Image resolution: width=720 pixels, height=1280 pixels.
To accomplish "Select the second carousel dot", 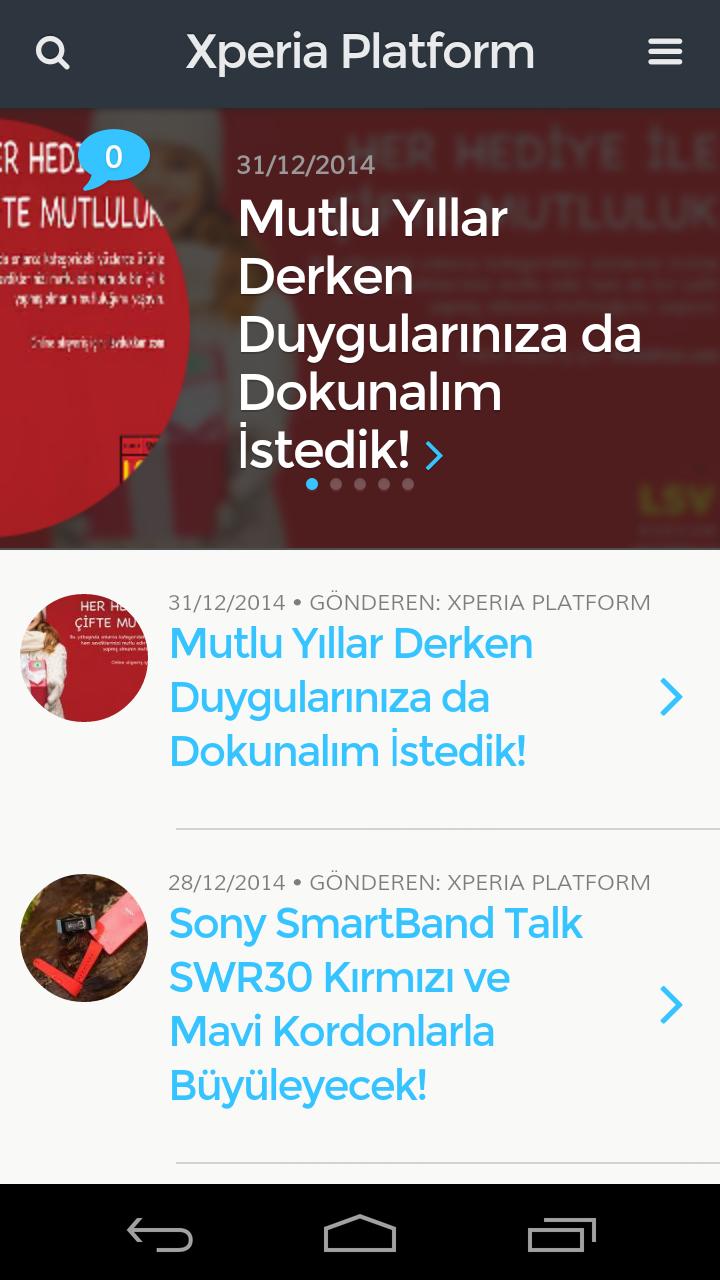I will [336, 484].
